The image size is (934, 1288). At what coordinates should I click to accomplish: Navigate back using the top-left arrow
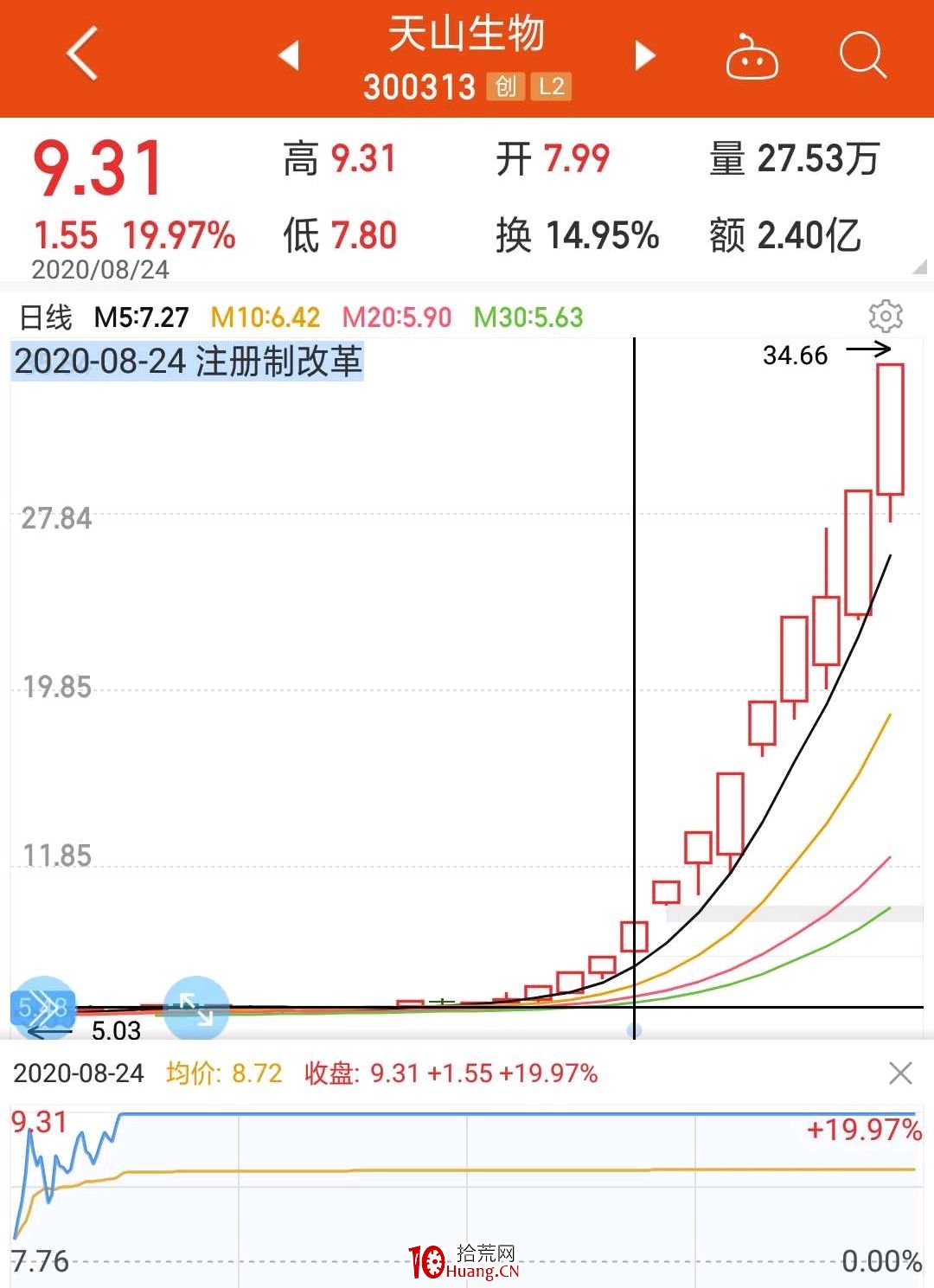pyautogui.click(x=80, y=54)
